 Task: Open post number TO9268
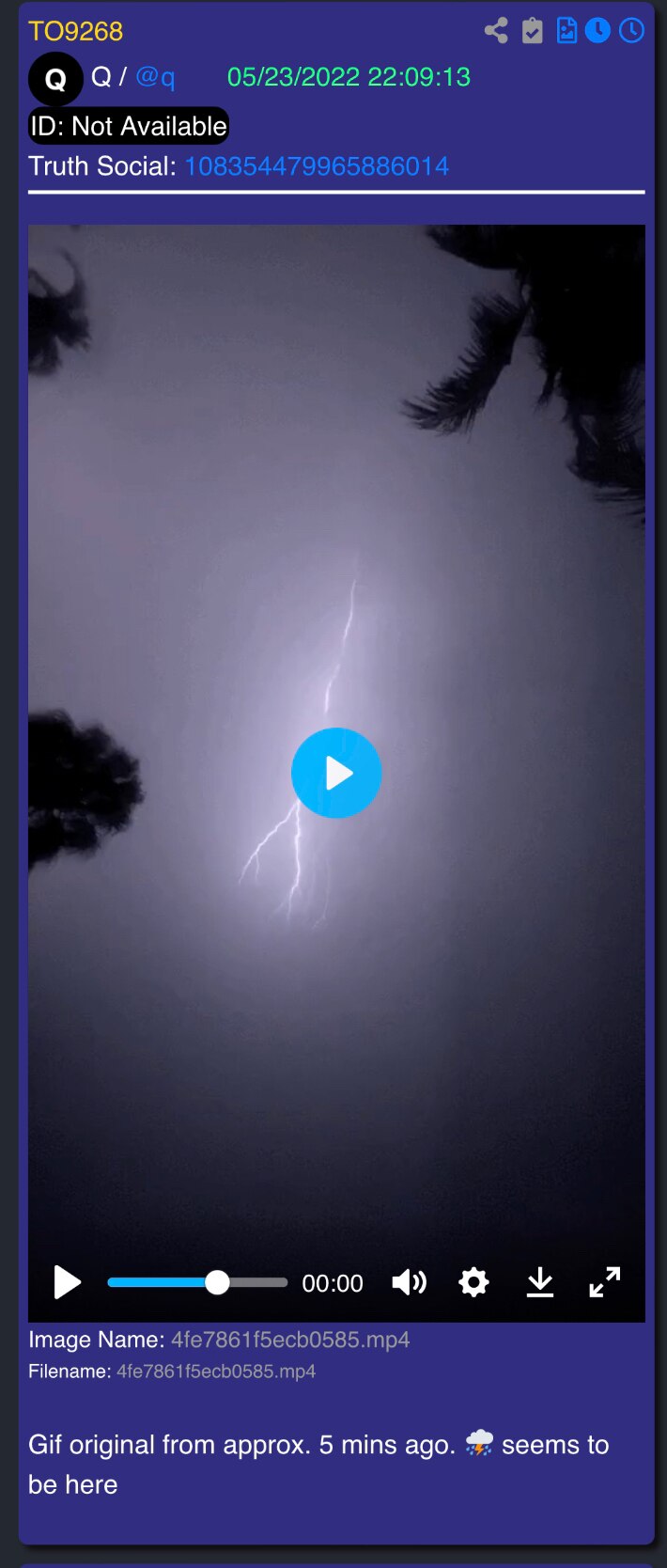(75, 31)
